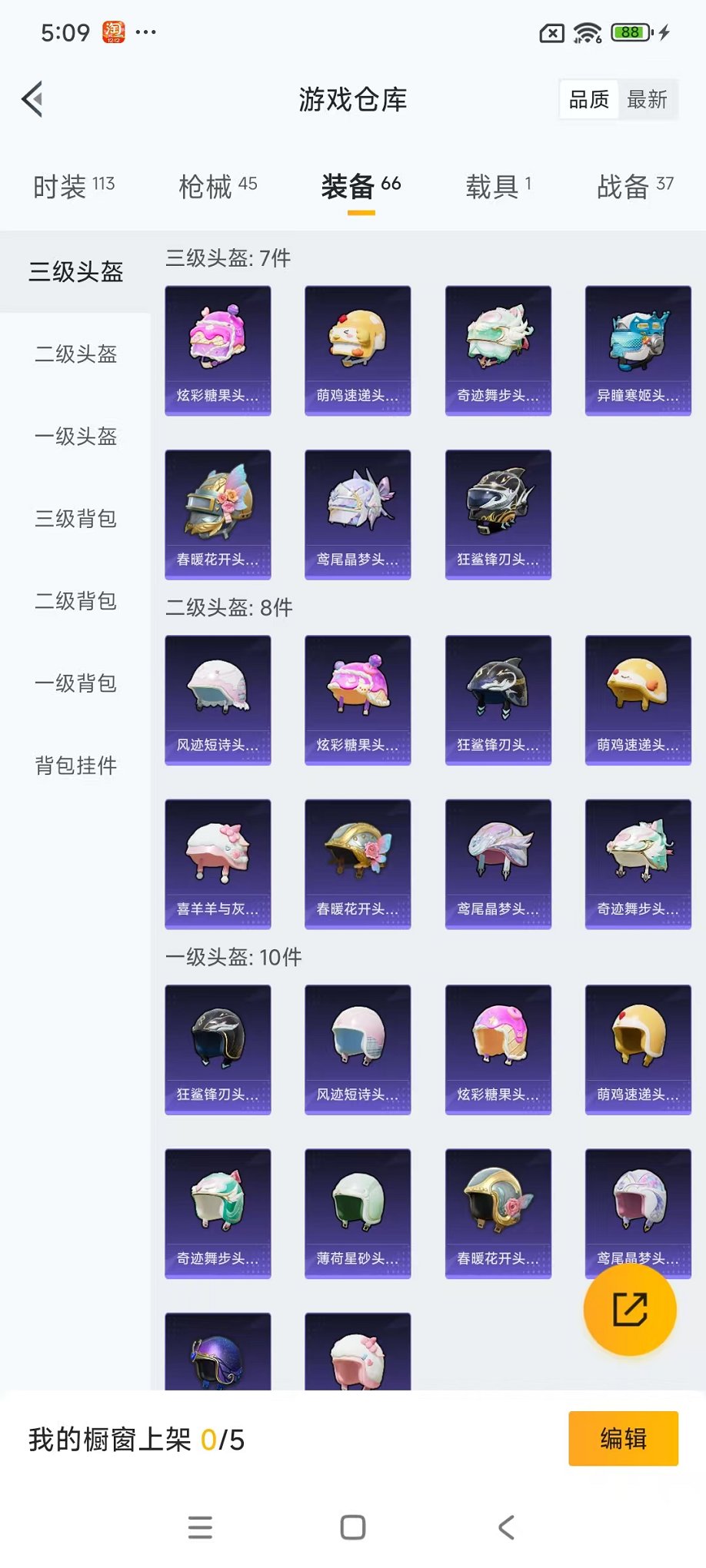Select 二级头盔 in the side menu
706x1568 pixels.
coord(75,354)
